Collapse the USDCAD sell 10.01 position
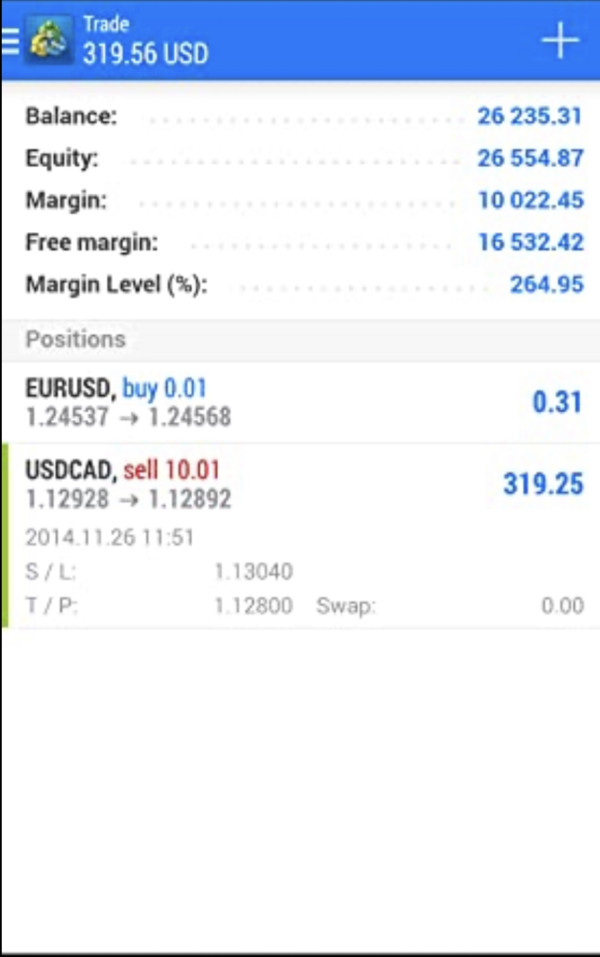The image size is (600, 957). click(x=300, y=484)
